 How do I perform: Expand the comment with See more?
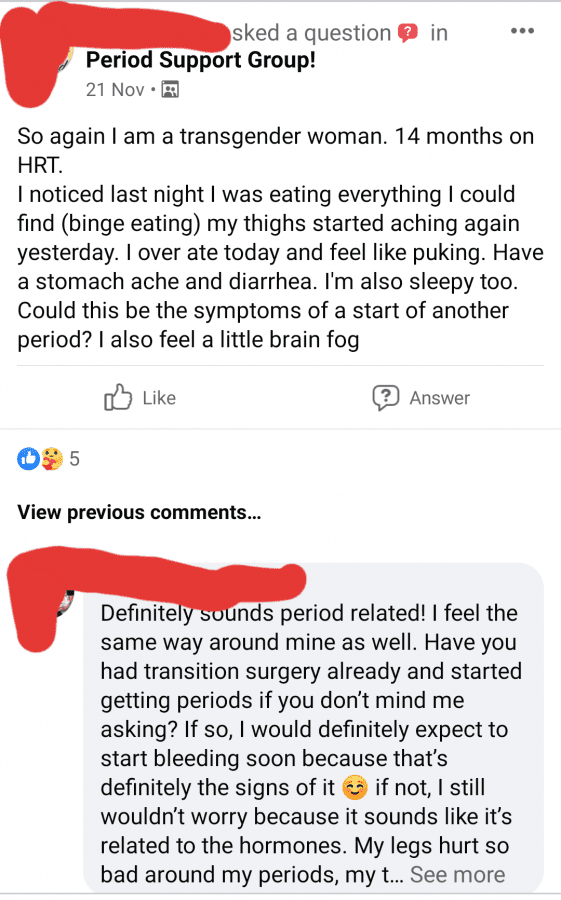coord(458,875)
